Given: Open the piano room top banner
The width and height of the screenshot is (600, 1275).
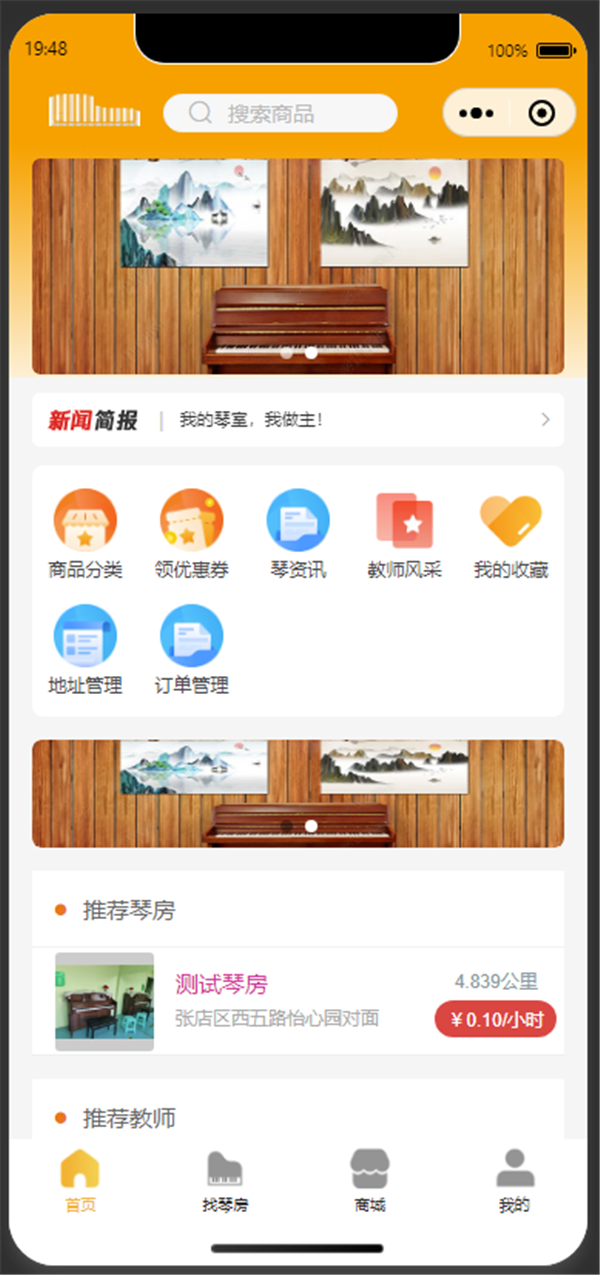Looking at the screenshot, I should pyautogui.click(x=298, y=266).
